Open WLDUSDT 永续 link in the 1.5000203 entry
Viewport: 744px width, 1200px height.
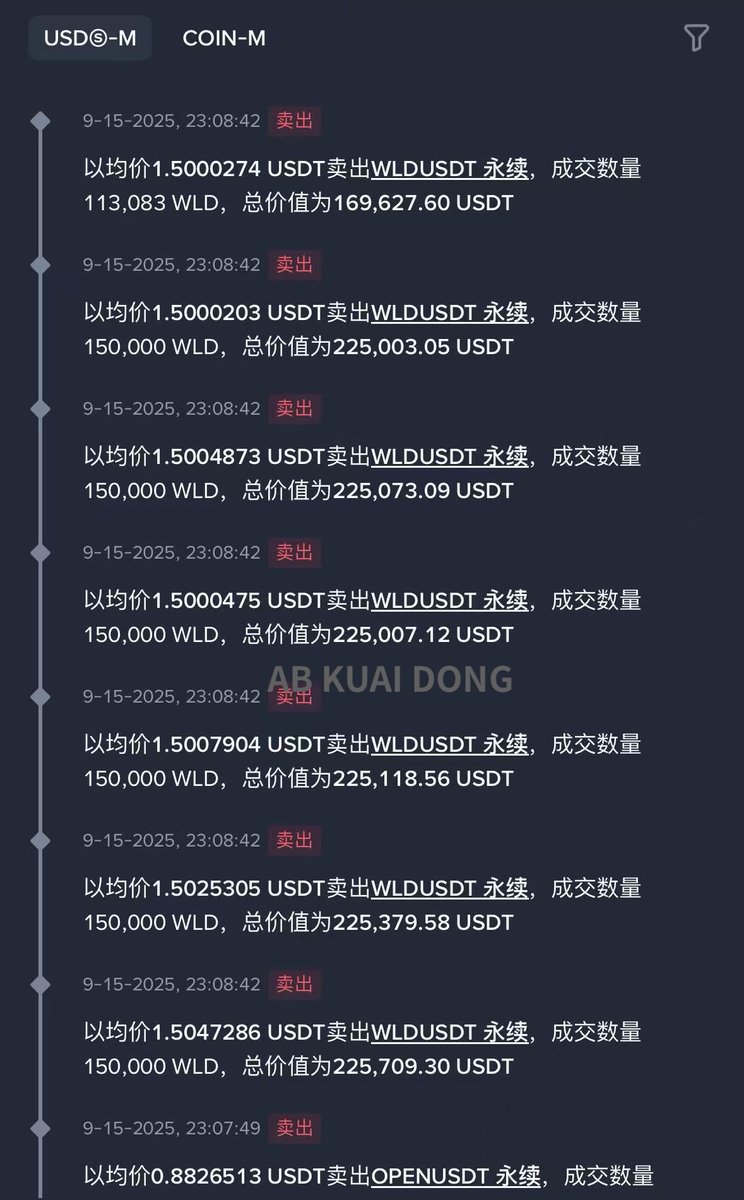click(450, 313)
